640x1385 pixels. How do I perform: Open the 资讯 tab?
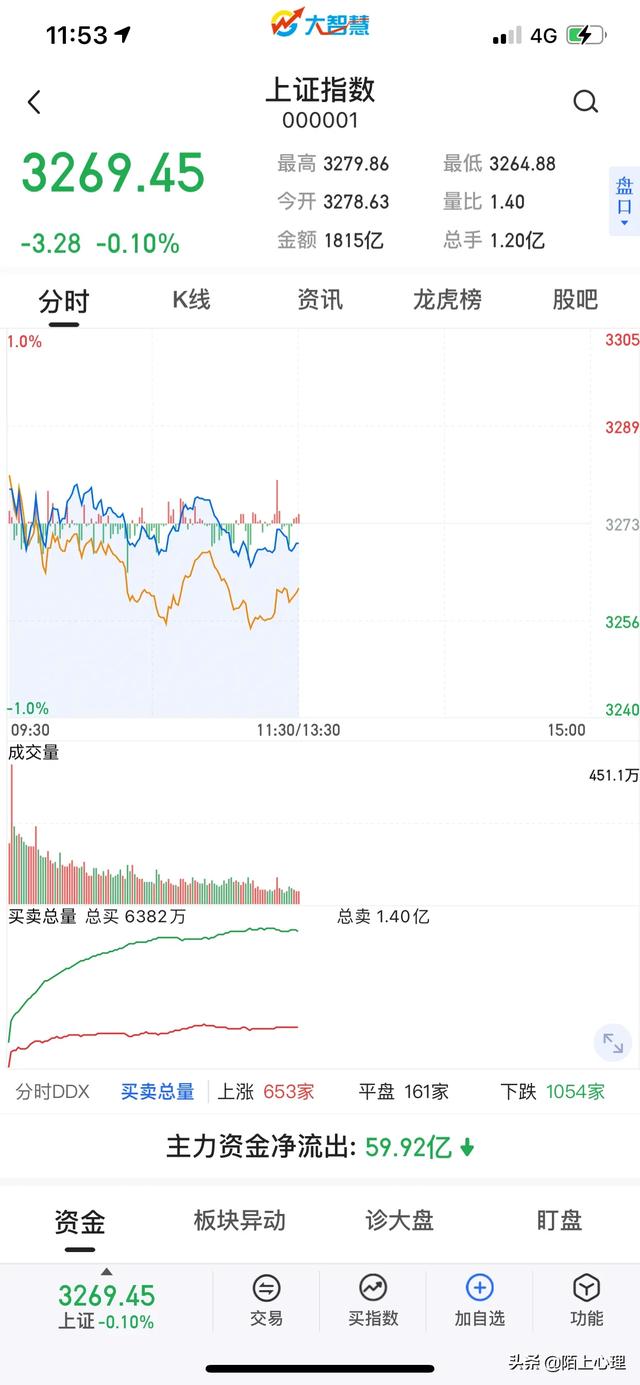point(319,299)
